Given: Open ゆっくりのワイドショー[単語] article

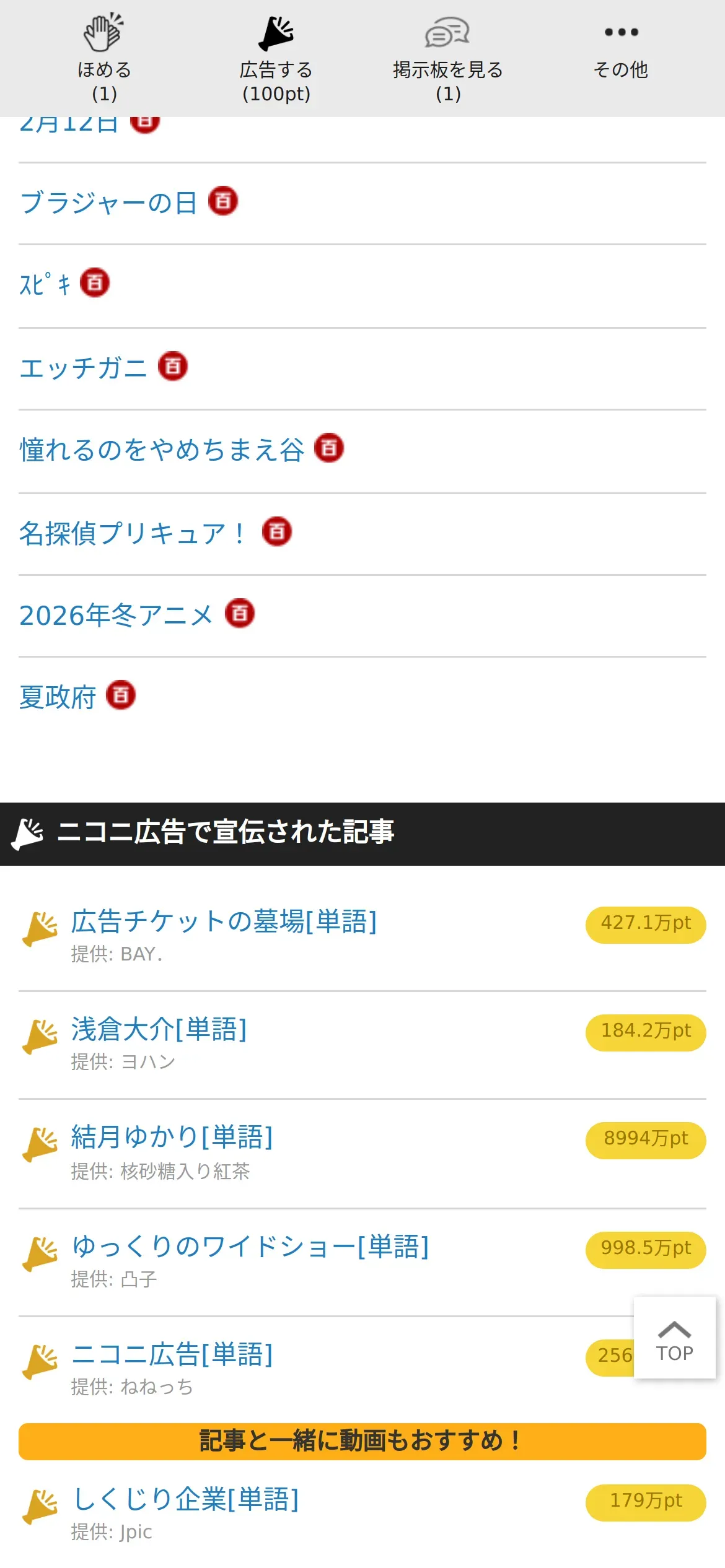Looking at the screenshot, I should 250,1246.
